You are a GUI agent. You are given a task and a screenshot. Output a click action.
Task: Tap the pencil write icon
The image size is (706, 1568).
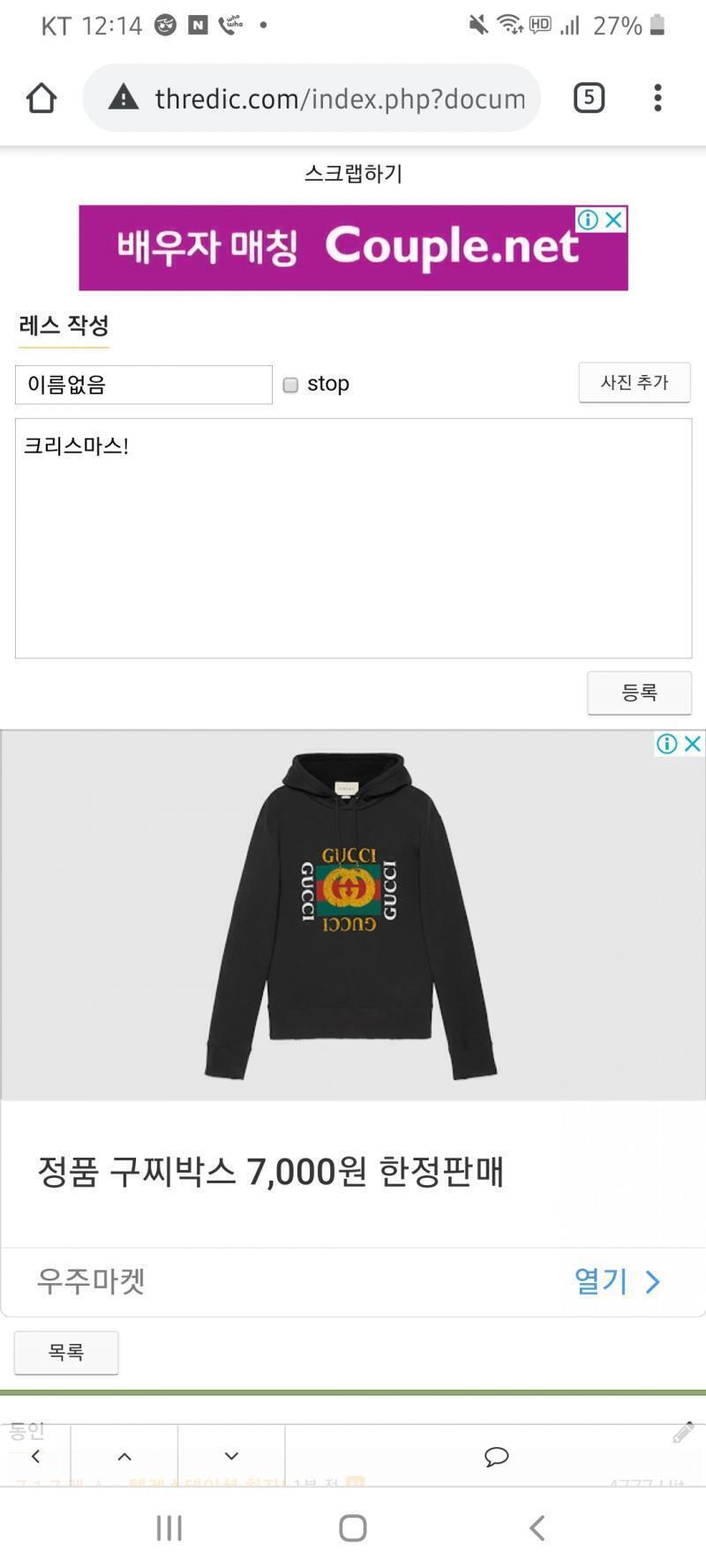pyautogui.click(x=683, y=1432)
